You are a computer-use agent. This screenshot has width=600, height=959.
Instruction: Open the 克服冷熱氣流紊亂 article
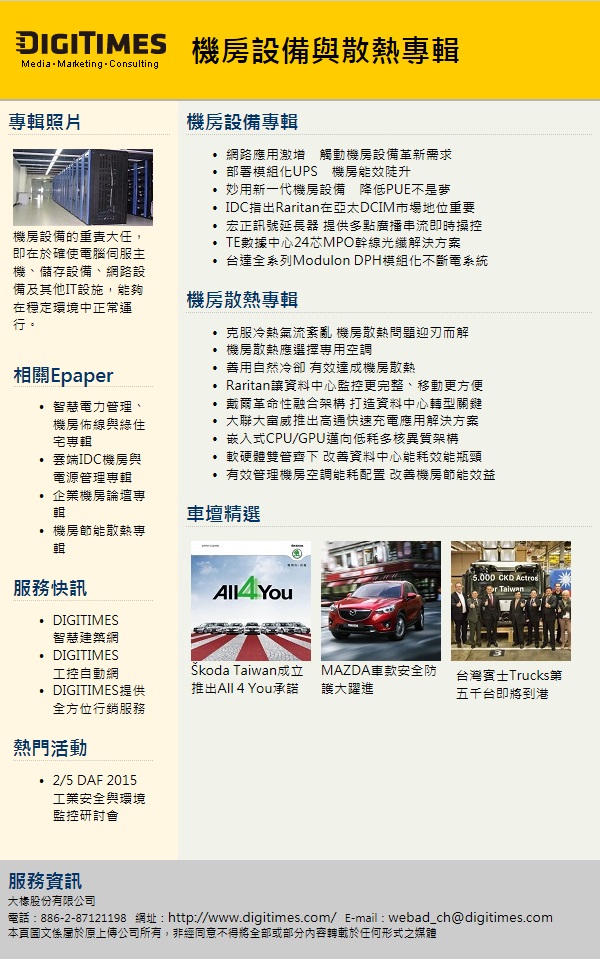[347, 332]
